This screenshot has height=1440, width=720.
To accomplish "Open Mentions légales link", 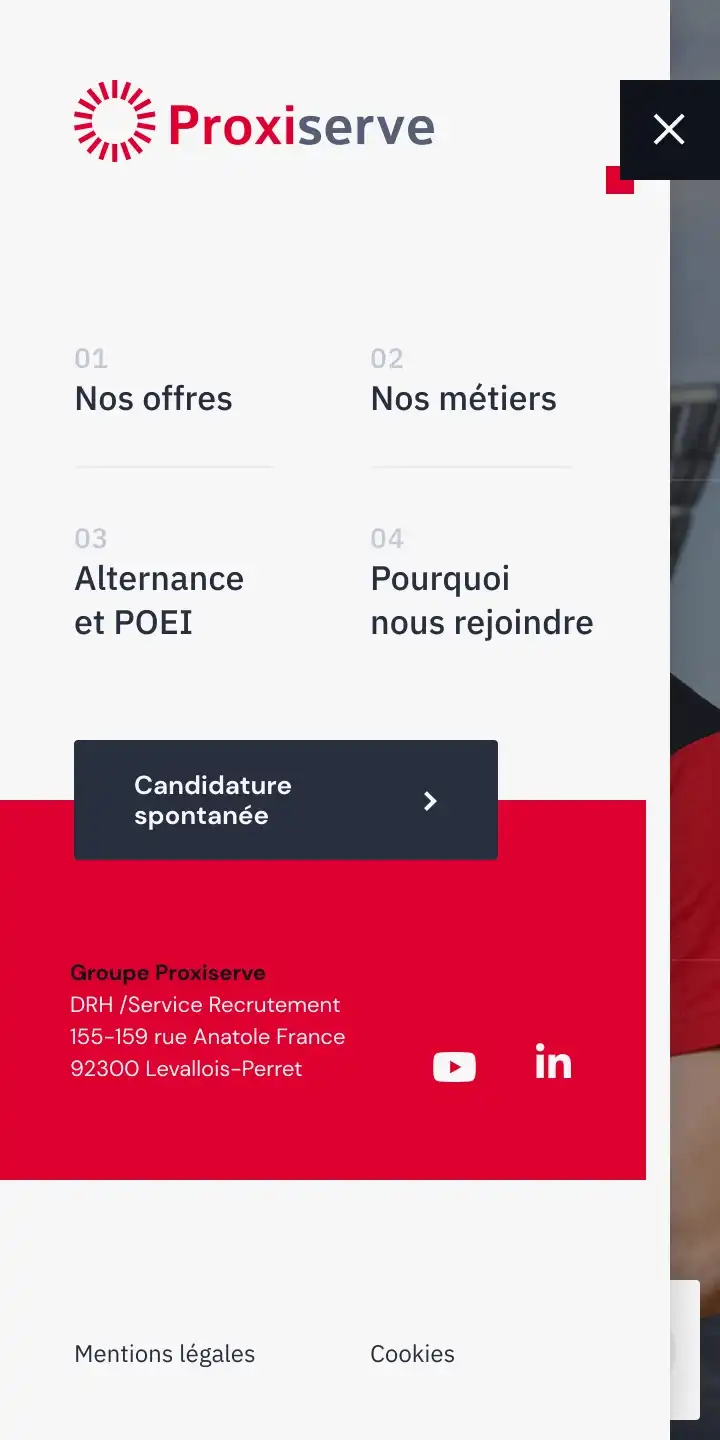I will [x=165, y=1354].
